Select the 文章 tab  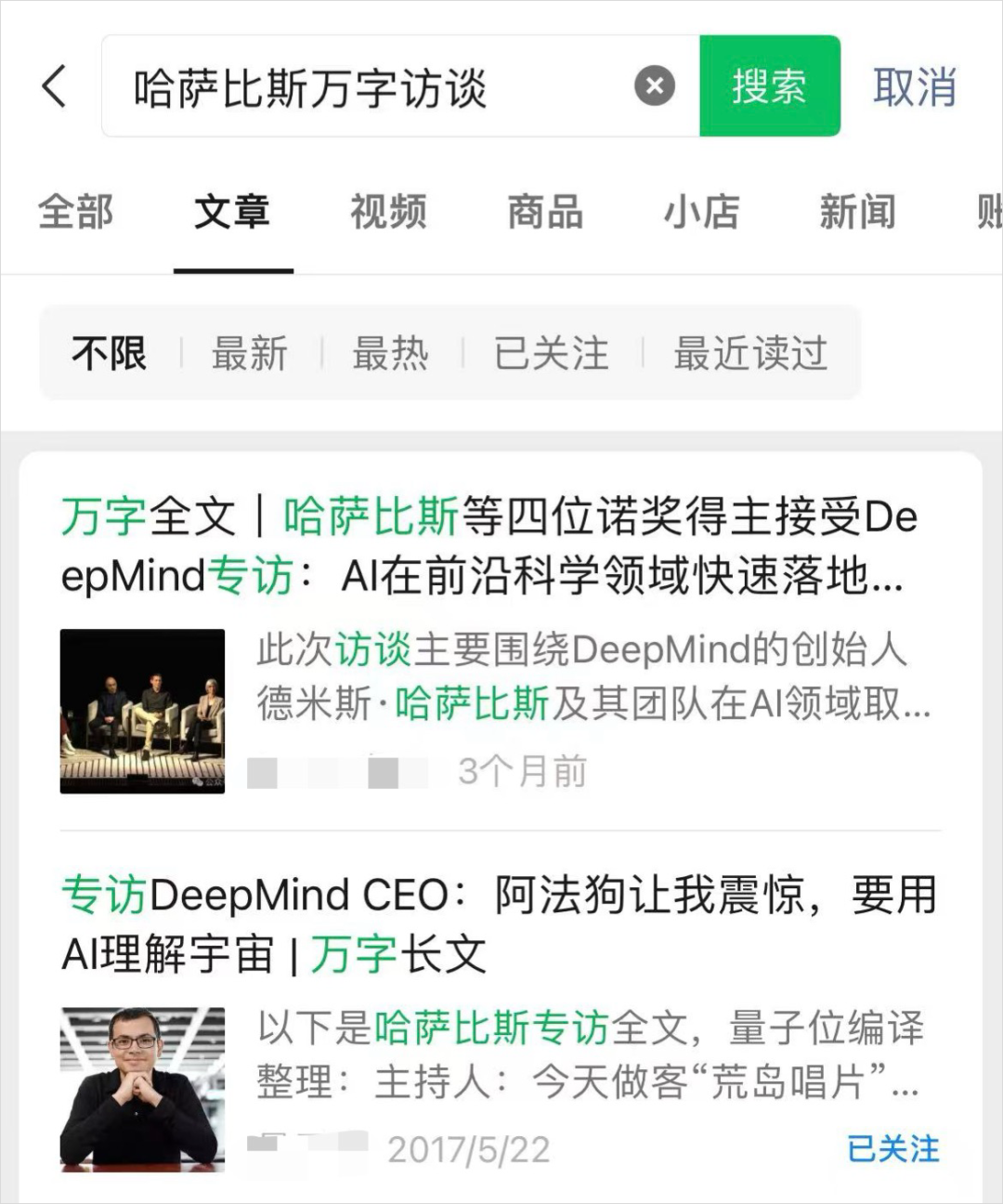[232, 212]
